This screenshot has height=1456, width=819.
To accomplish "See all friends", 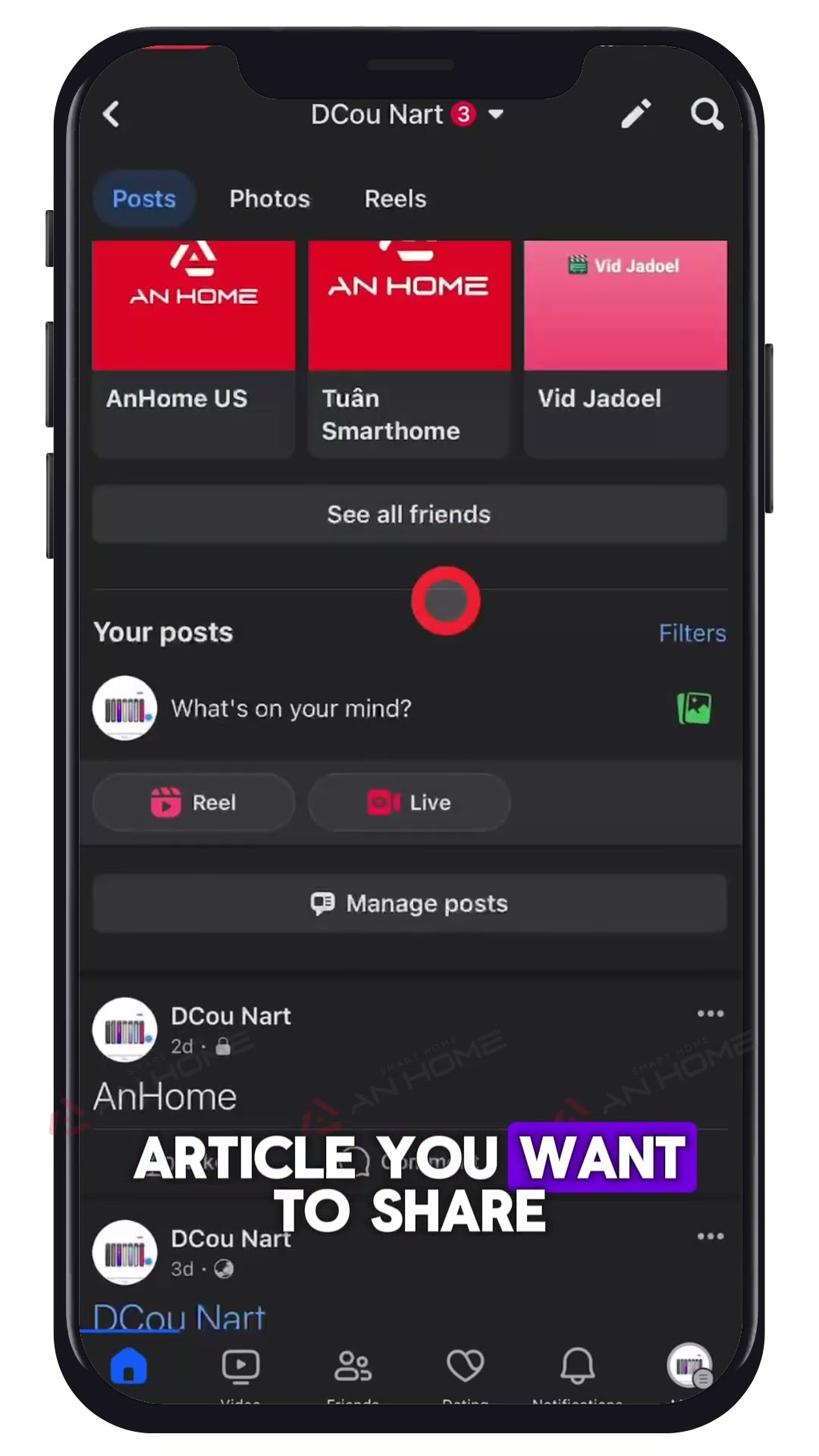I will click(409, 514).
